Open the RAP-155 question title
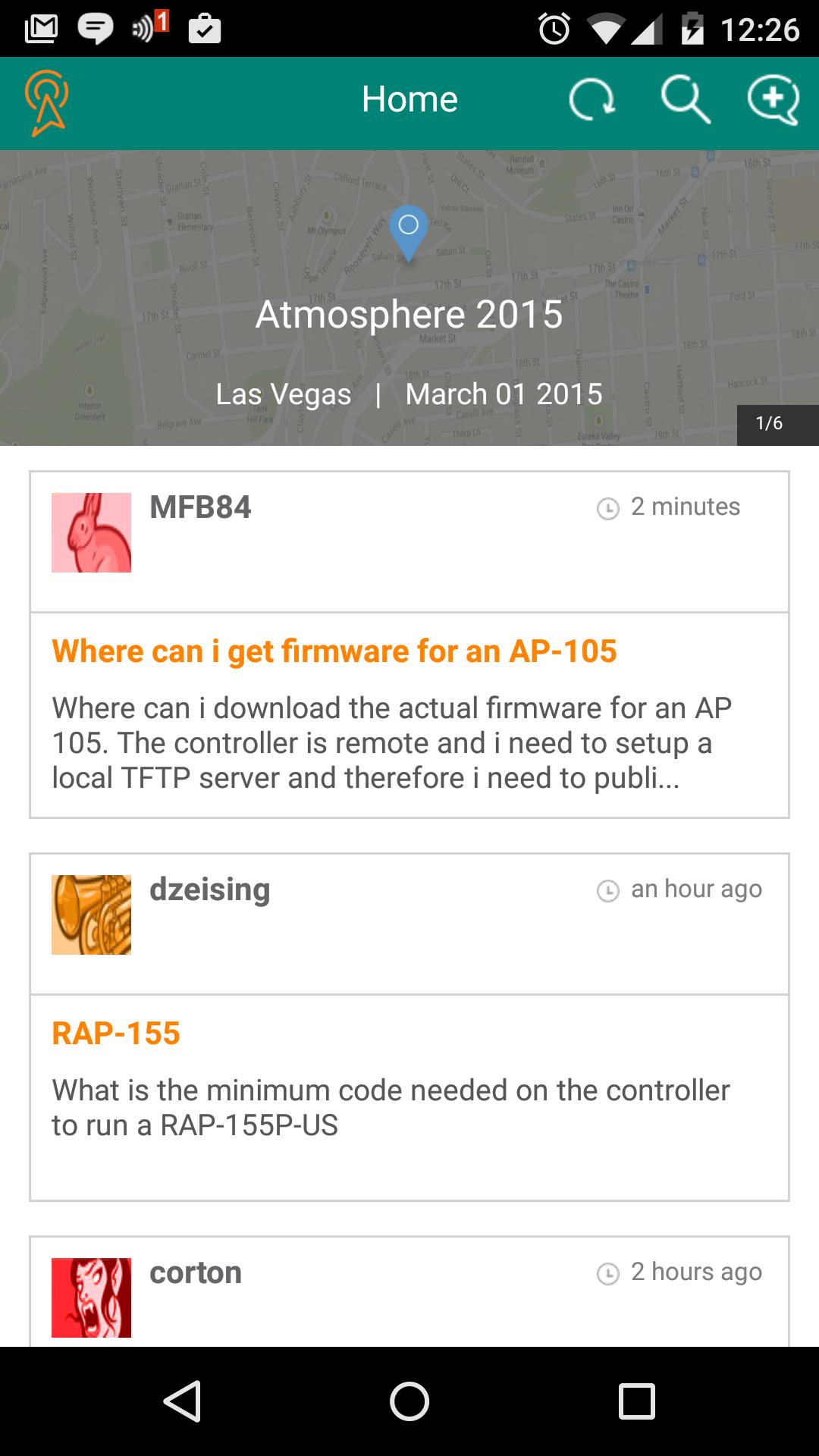The image size is (819, 1456). coord(116,1034)
